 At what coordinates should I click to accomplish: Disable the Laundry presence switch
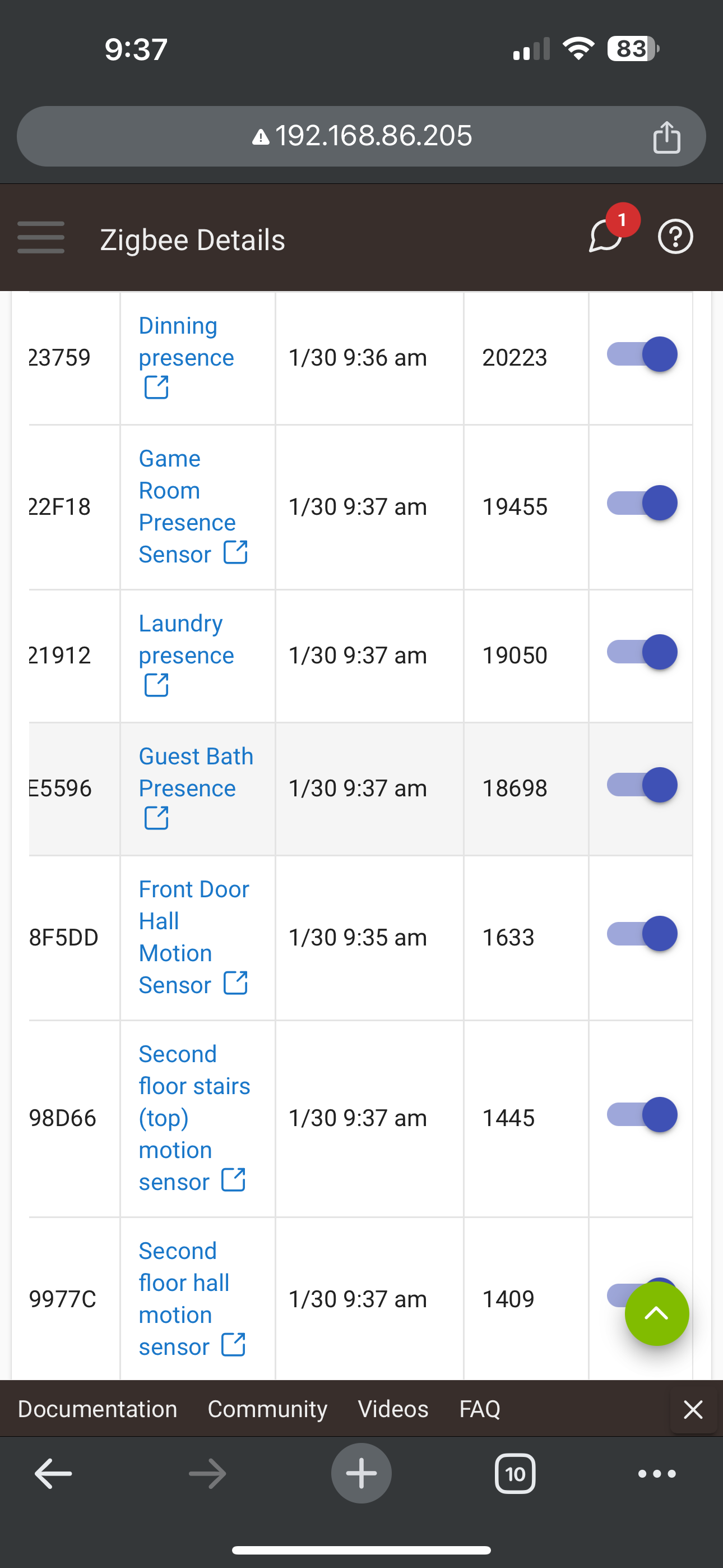(642, 652)
